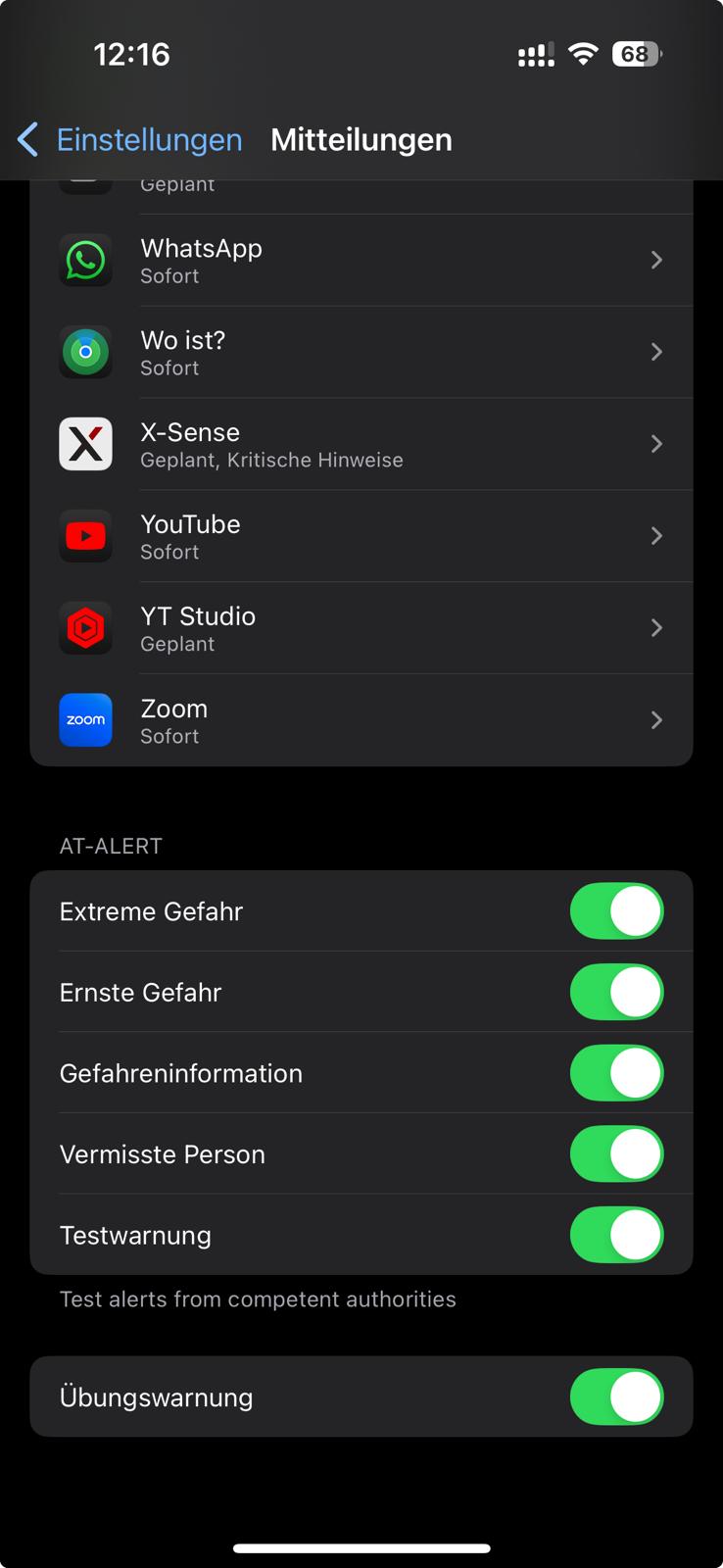This screenshot has width=723, height=1568.
Task: Disable the Ernste Gefahr switch
Action: (x=616, y=992)
